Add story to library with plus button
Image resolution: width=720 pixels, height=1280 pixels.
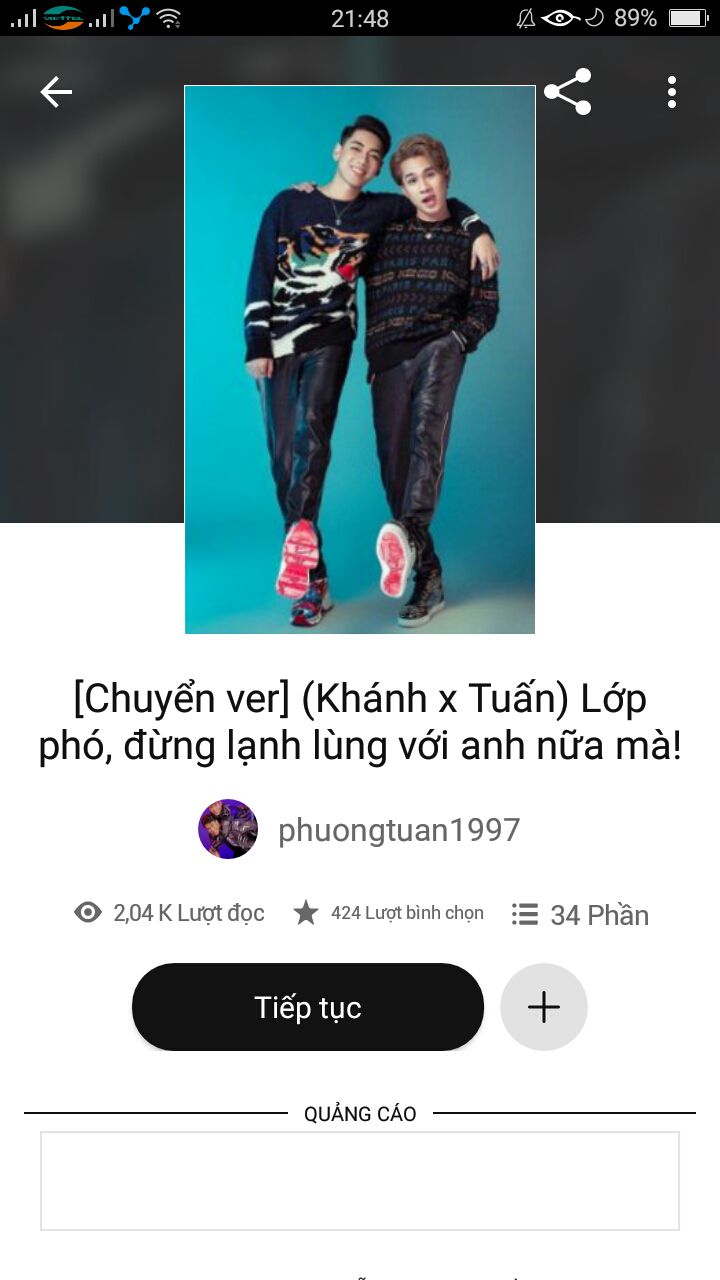544,1007
